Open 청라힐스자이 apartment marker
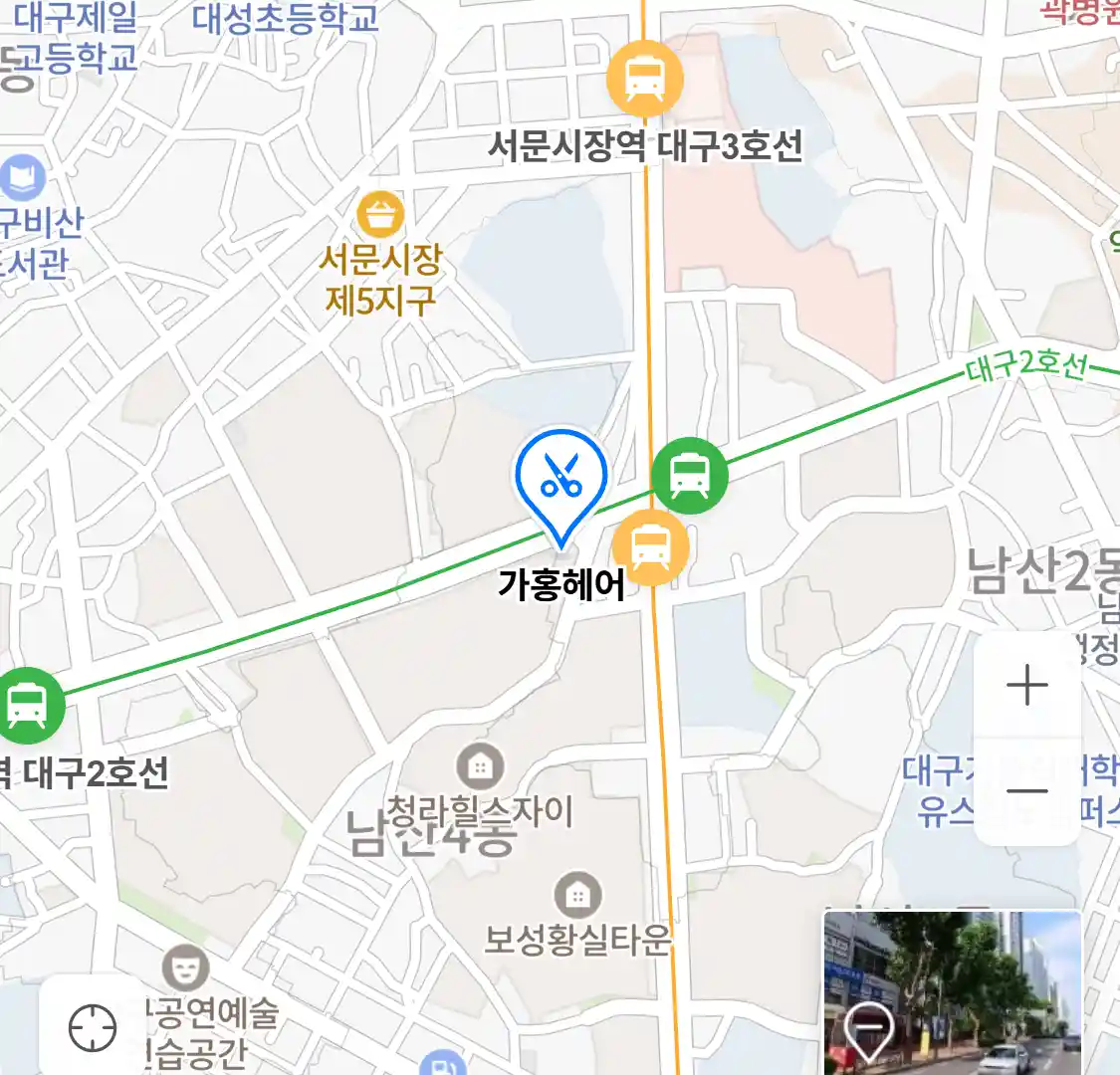 click(x=480, y=767)
